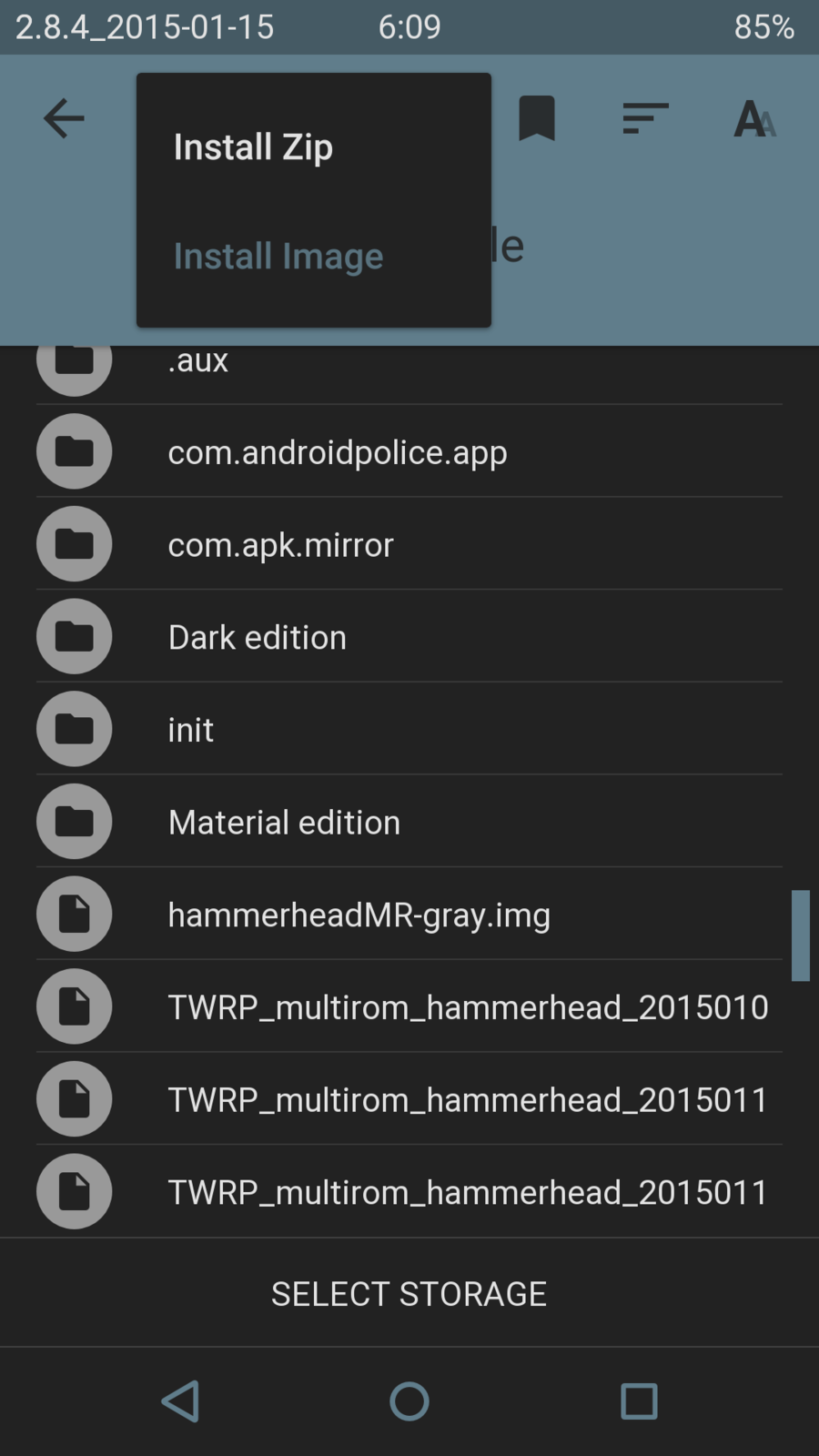The image size is (819, 1456).
Task: Open the bookmarks icon
Action: pos(537,118)
